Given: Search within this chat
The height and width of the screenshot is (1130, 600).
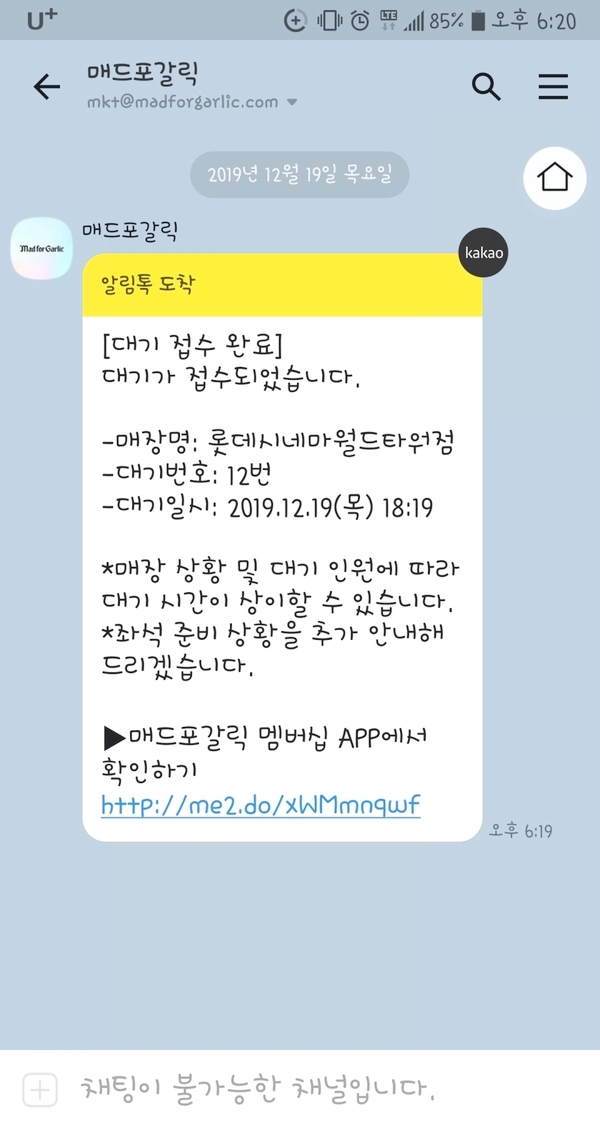Looking at the screenshot, I should click(486, 88).
